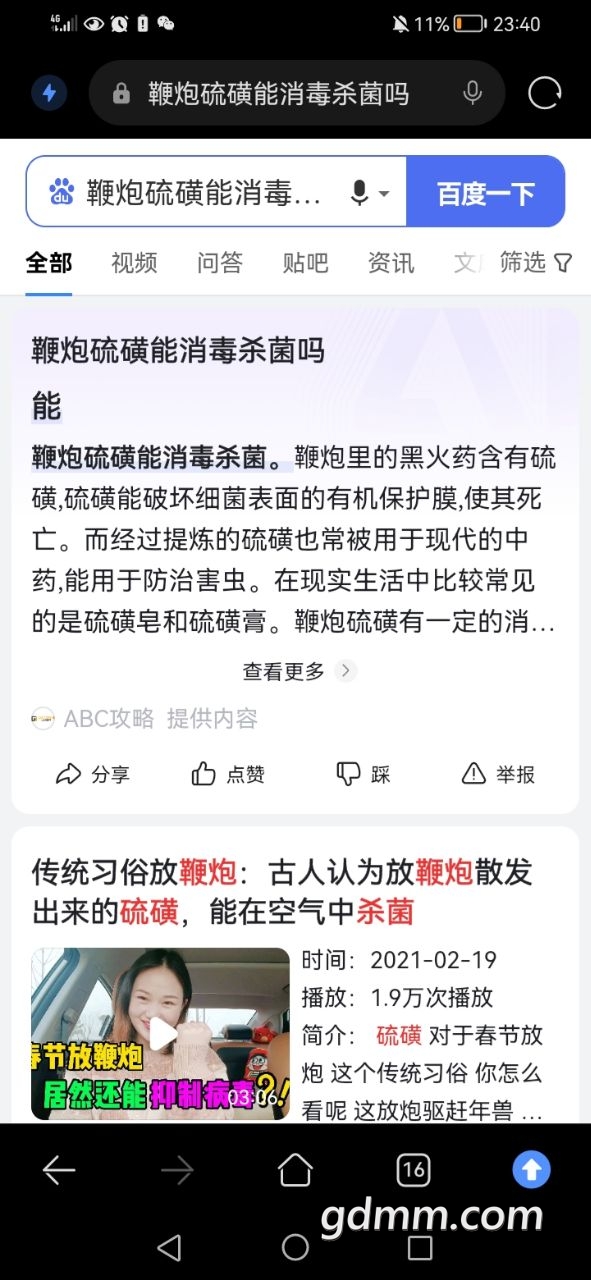Start voice input in address bar

[473, 94]
